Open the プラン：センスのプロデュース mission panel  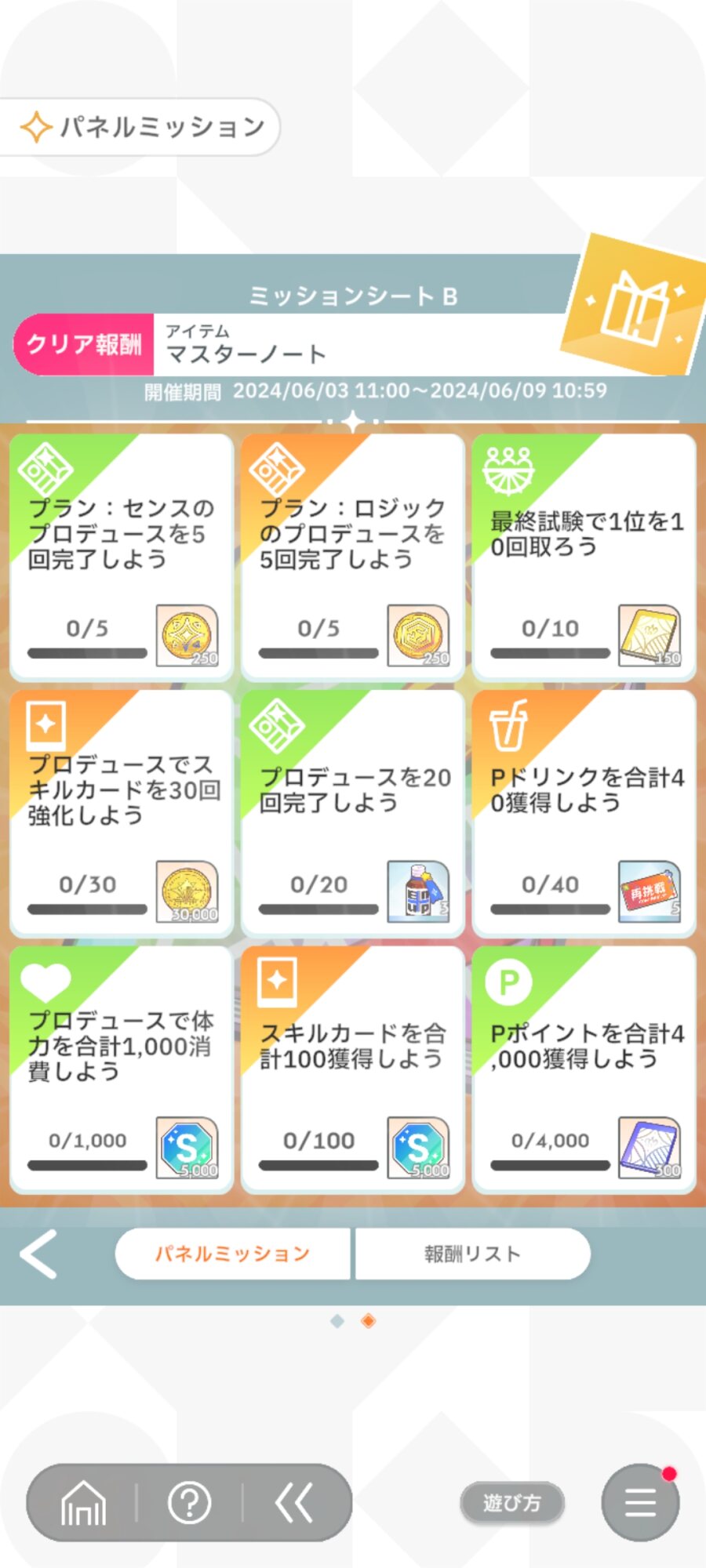point(122,557)
